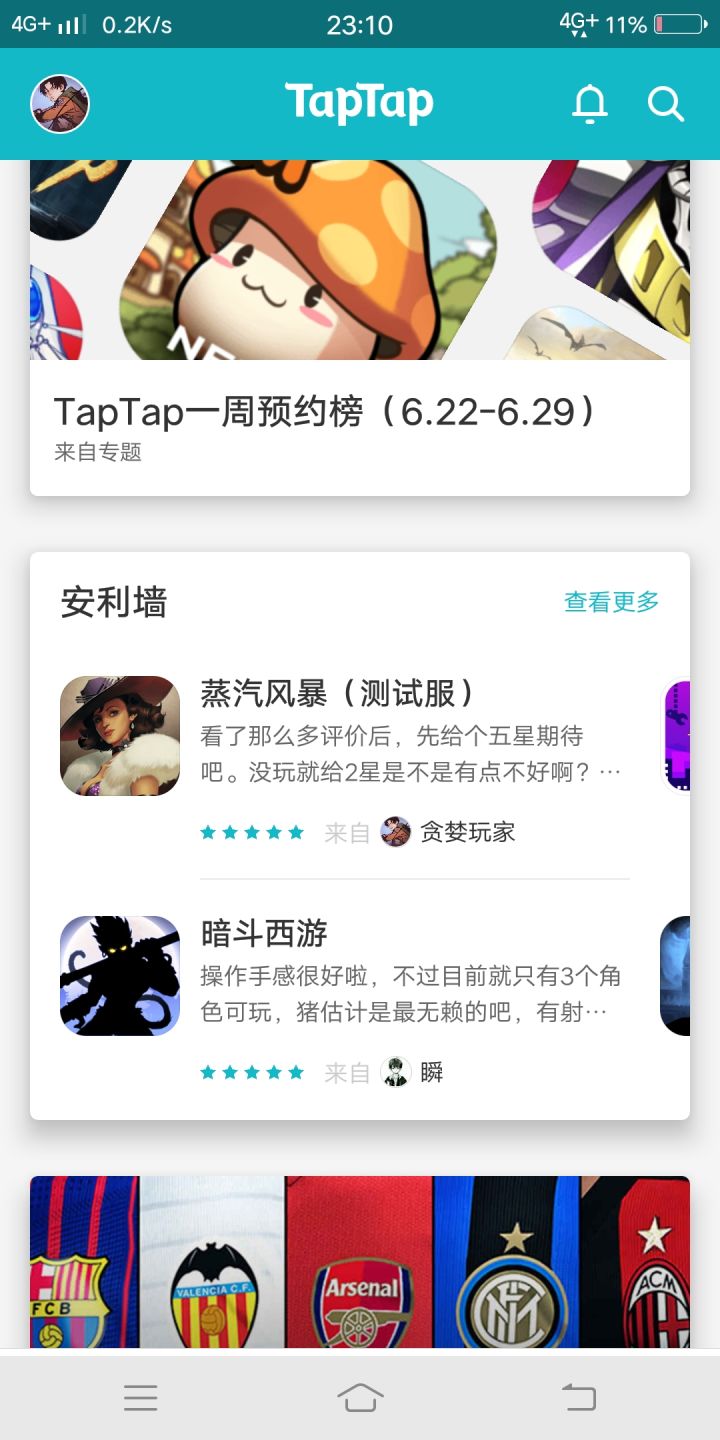This screenshot has height=1440, width=720.
Task: Open the 蒸汽风暴 game icon
Action: pyautogui.click(x=118, y=737)
